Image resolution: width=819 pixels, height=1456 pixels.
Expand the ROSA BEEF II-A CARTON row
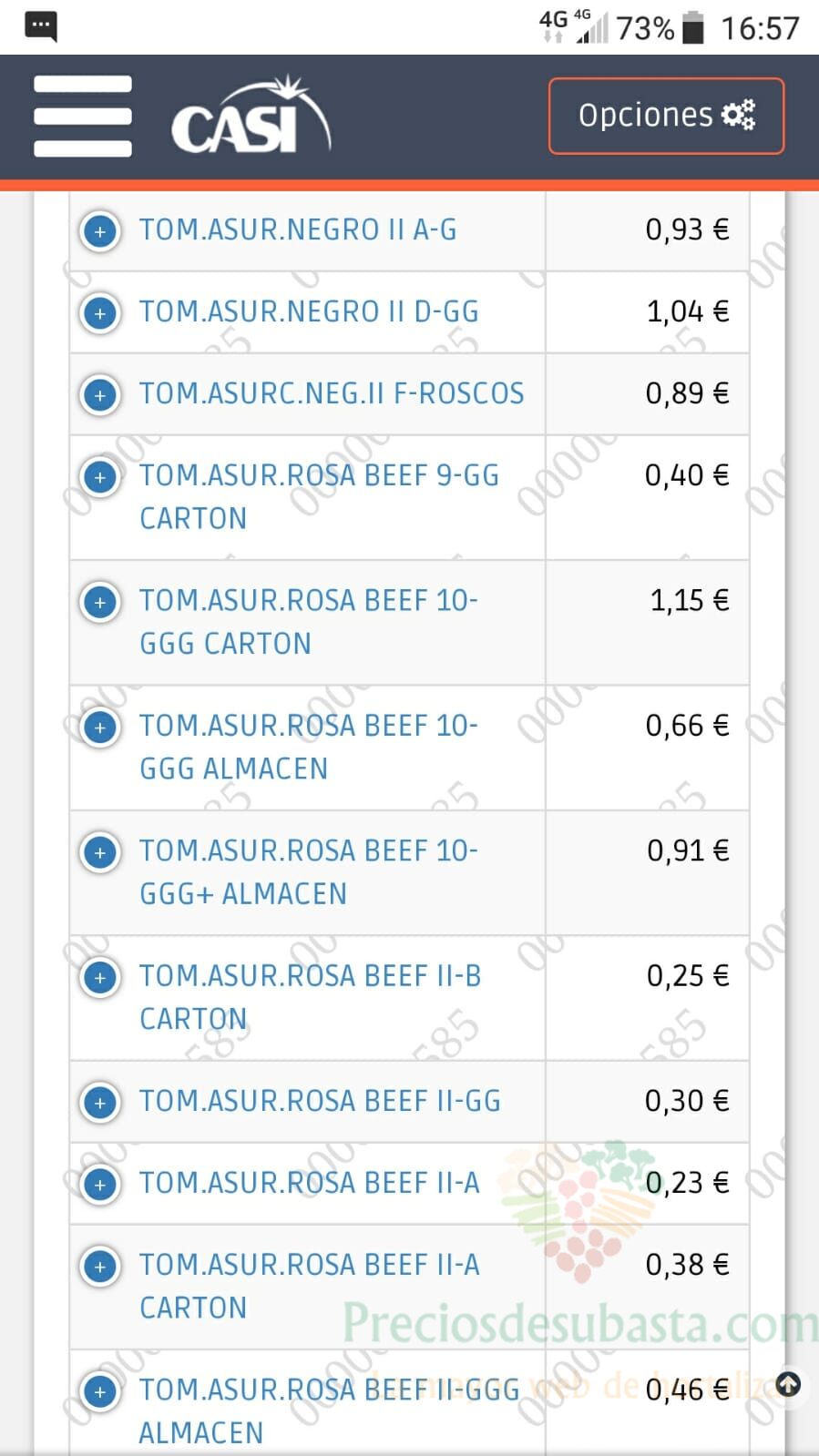pos(100,1267)
